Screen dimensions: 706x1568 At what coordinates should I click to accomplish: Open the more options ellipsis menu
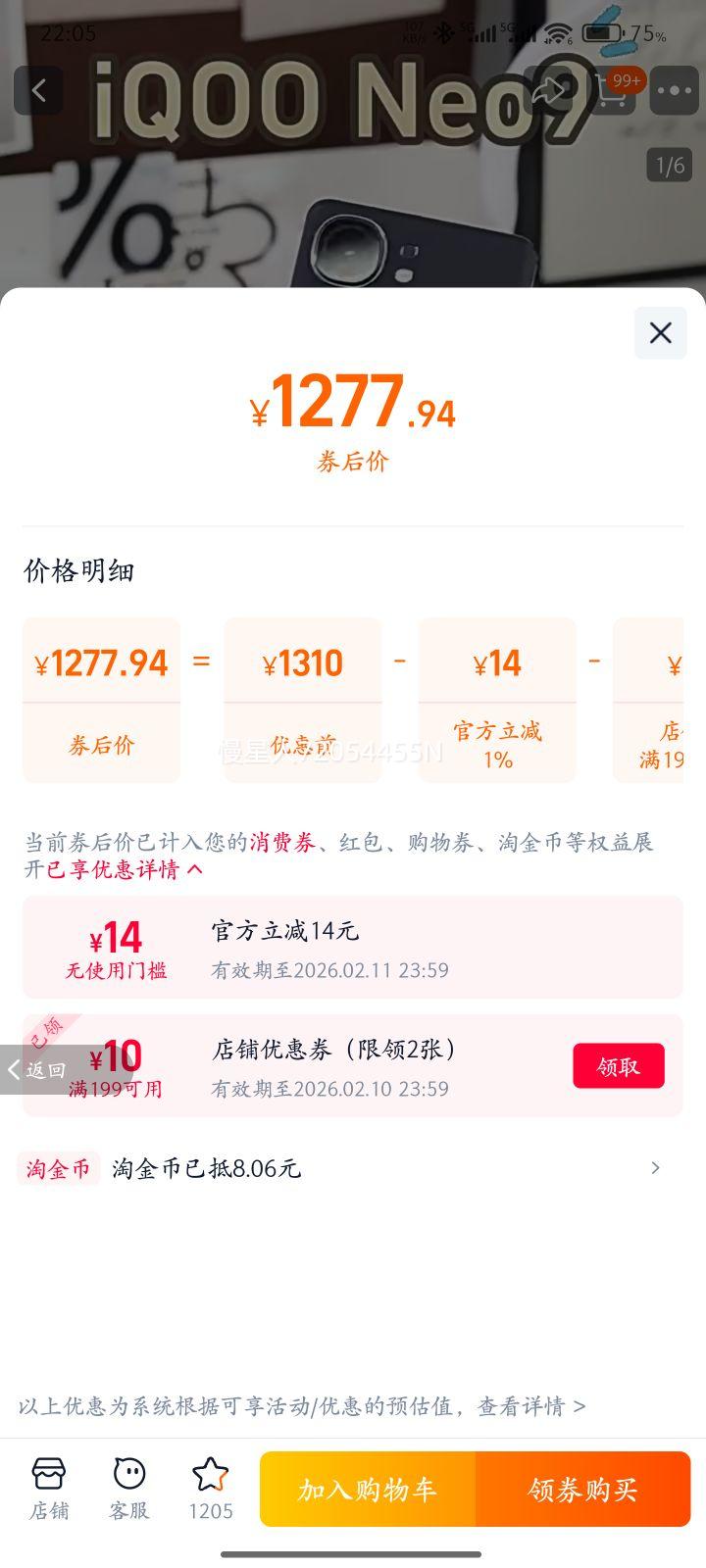pos(672,90)
